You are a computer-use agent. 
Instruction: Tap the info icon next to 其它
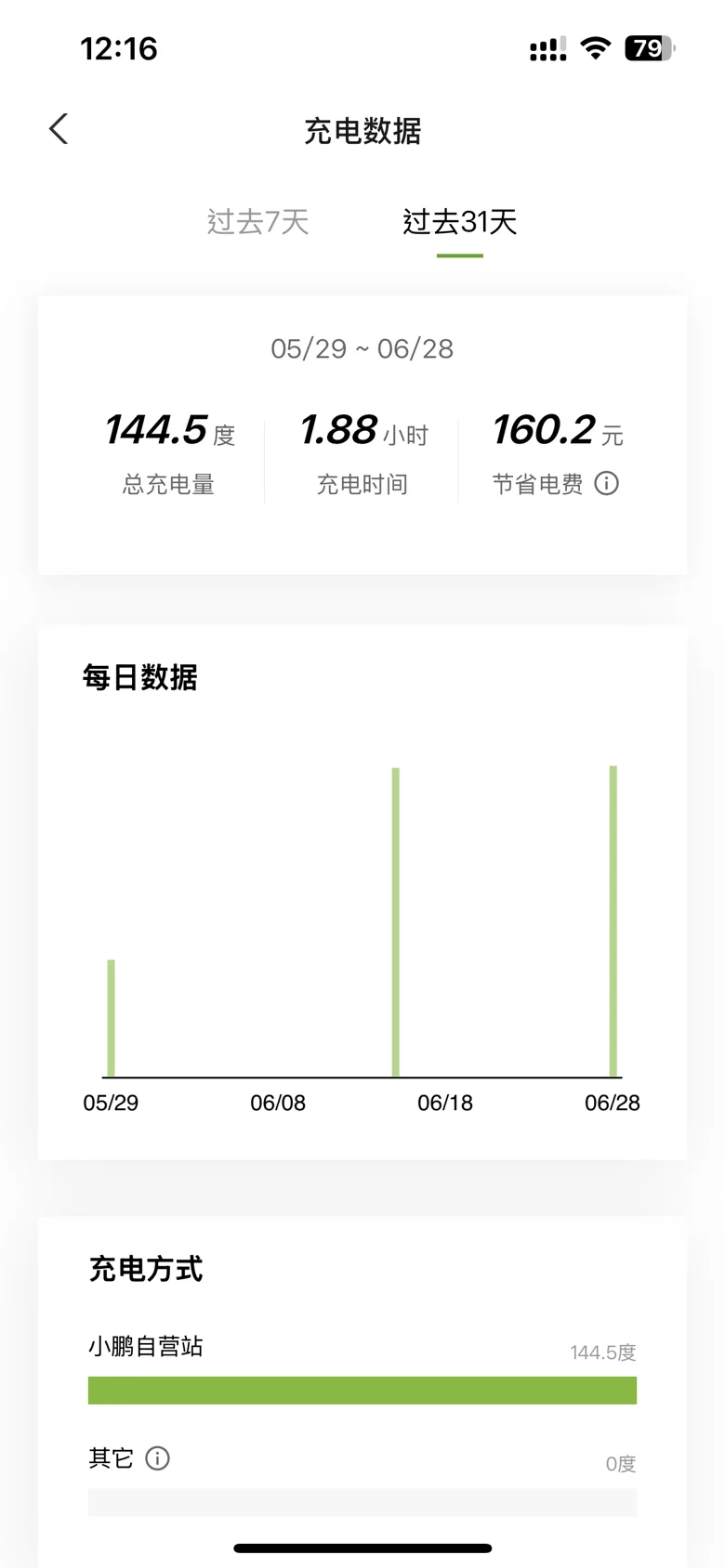[158, 1458]
